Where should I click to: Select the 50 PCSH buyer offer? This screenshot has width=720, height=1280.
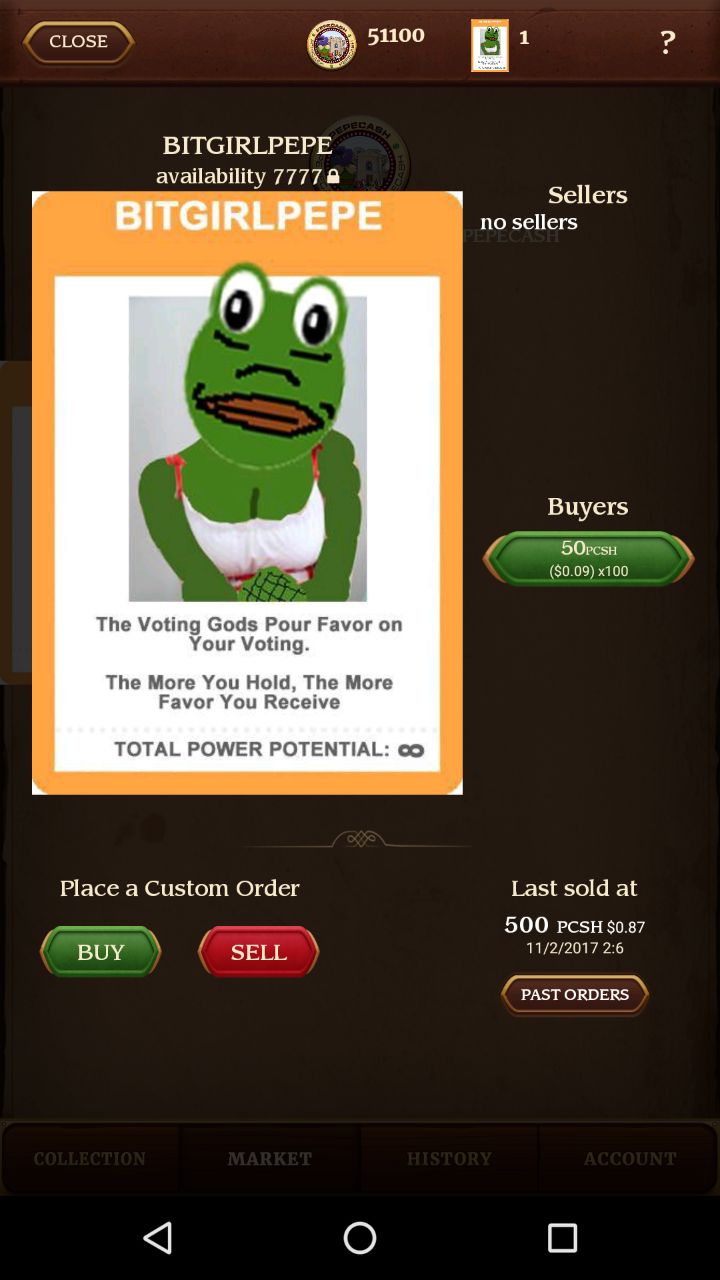[x=588, y=558]
